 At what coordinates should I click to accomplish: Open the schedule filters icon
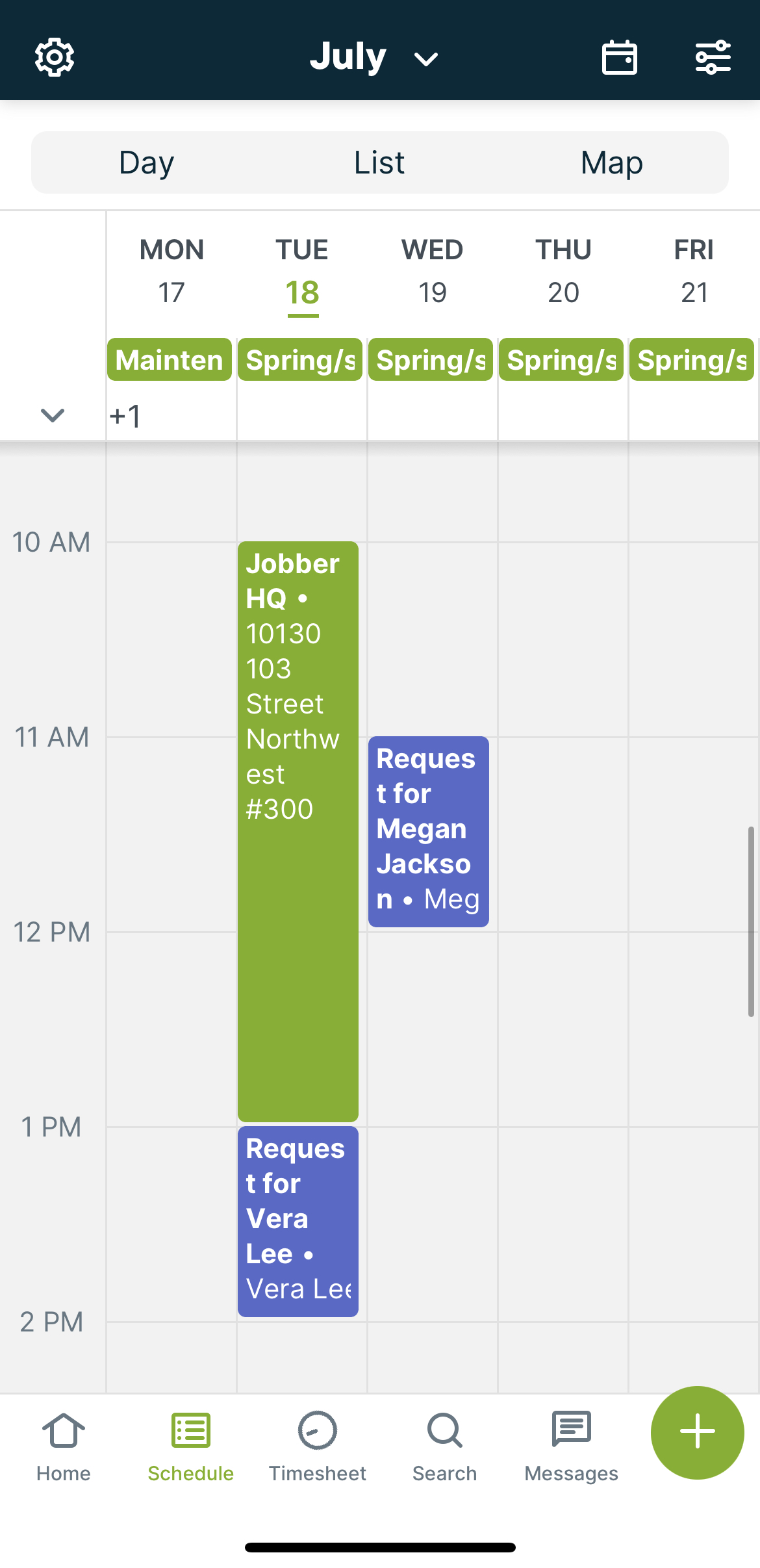click(x=712, y=58)
